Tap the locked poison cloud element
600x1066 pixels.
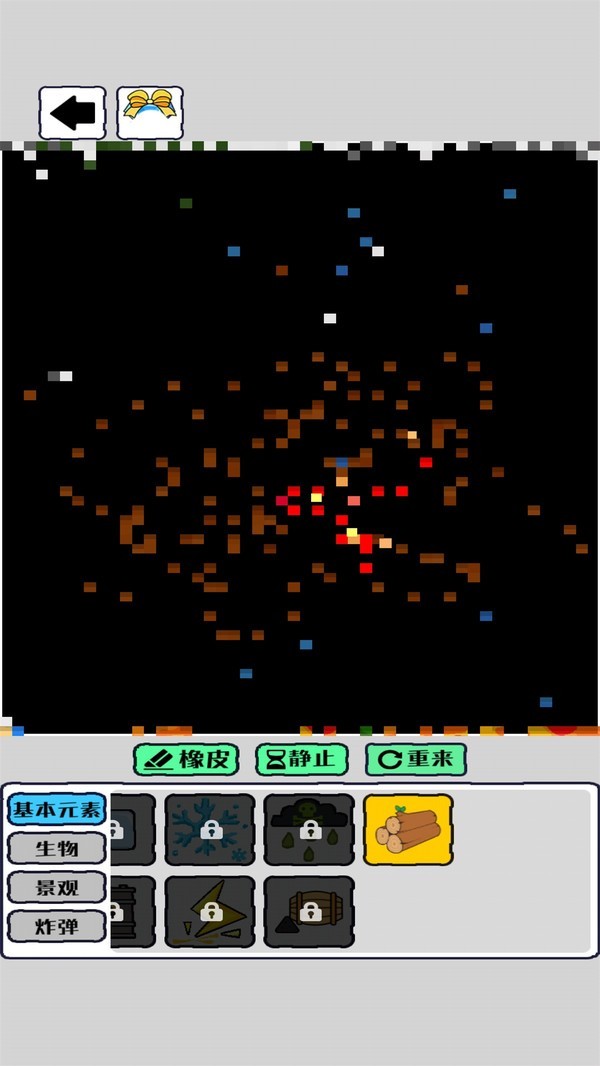[x=309, y=829]
